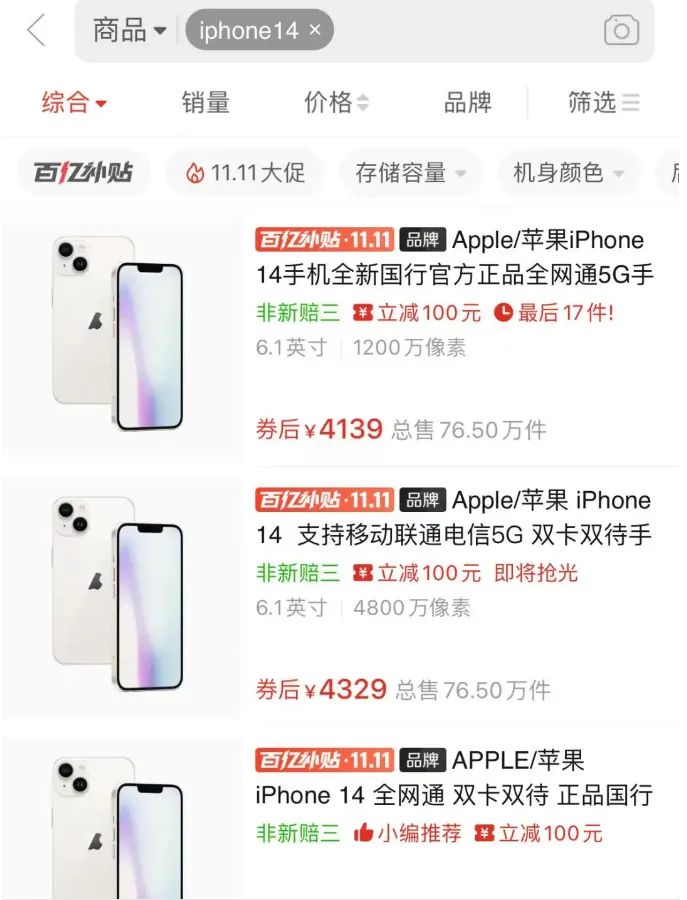Viewport: 687px width, 900px height.
Task: Apply the 11.11大促 filter chip
Action: click(245, 173)
